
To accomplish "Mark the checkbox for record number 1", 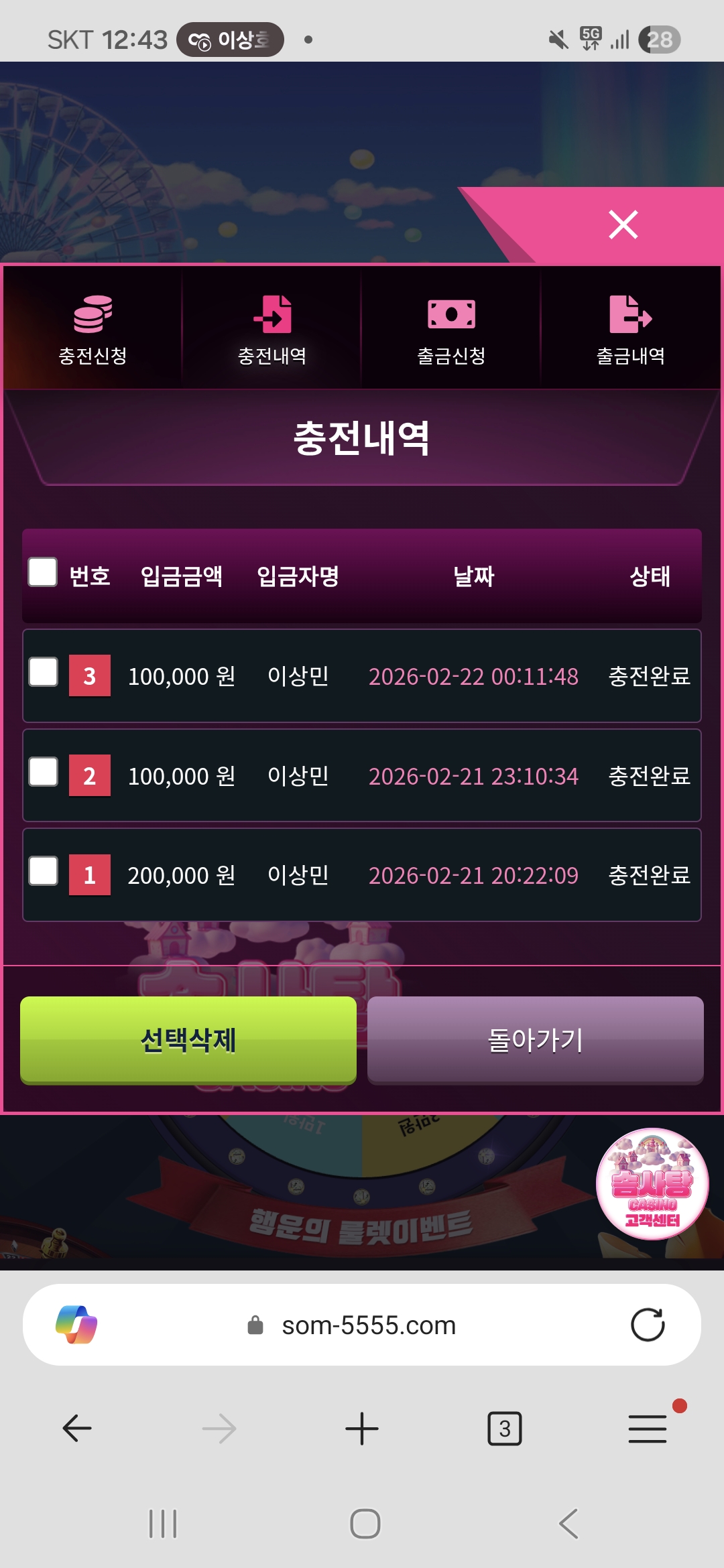I will tap(44, 871).
